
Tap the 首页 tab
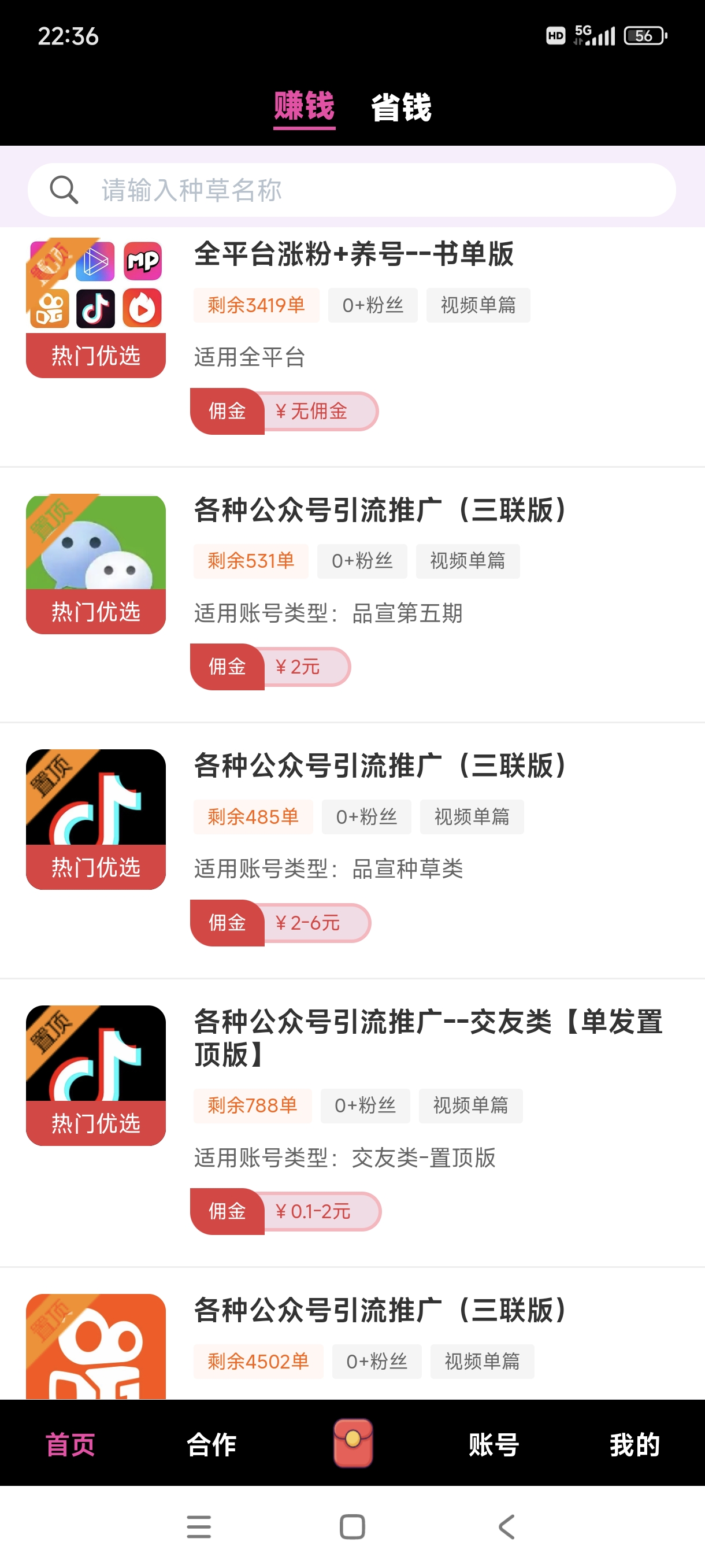[x=70, y=1444]
